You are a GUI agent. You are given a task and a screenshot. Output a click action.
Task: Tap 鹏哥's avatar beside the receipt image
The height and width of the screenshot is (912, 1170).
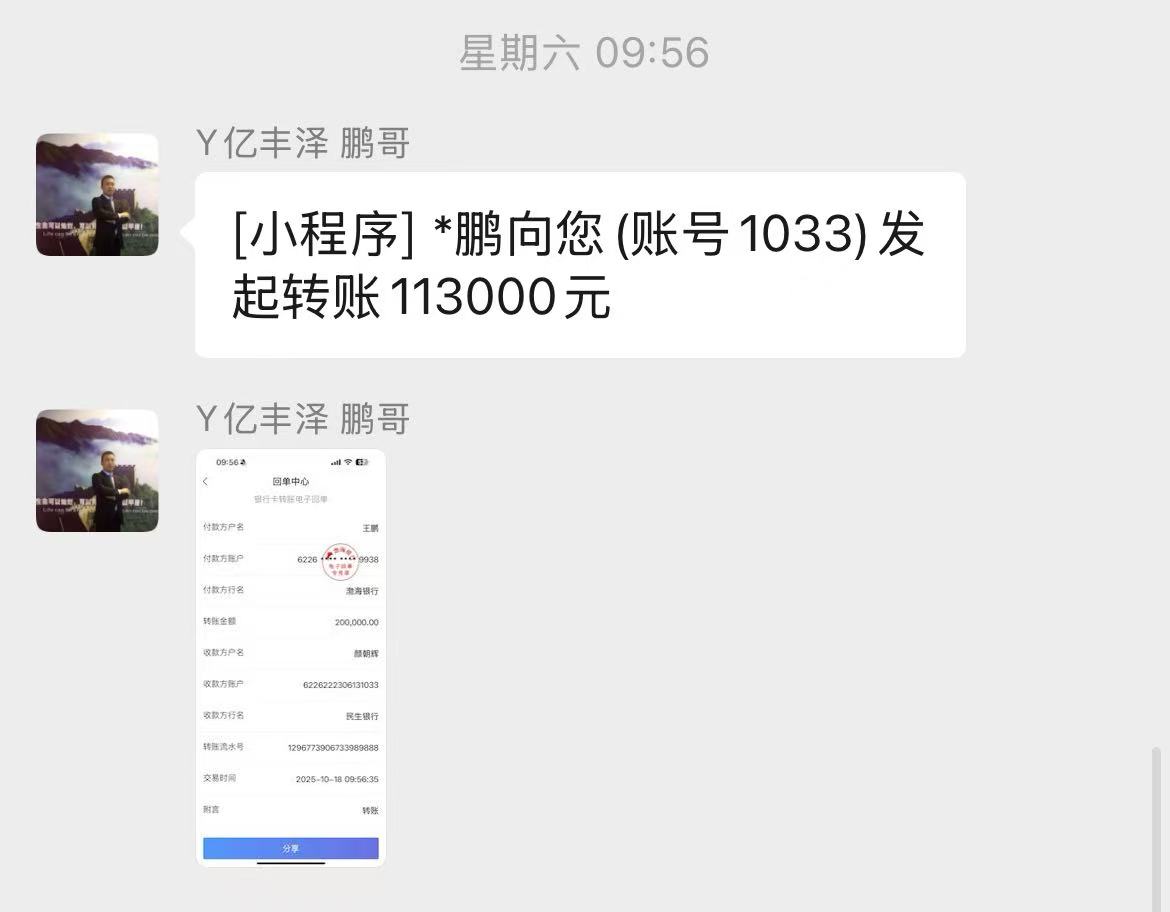(97, 471)
